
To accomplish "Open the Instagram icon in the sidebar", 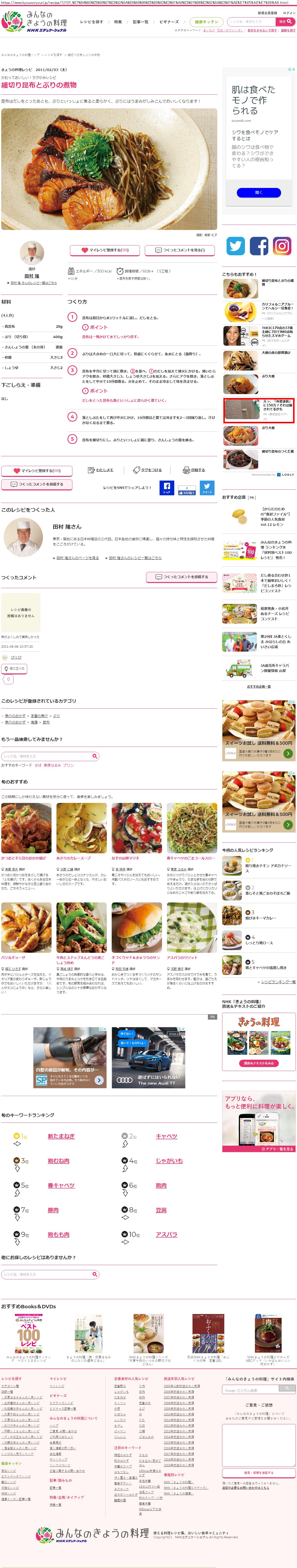I will point(282,246).
